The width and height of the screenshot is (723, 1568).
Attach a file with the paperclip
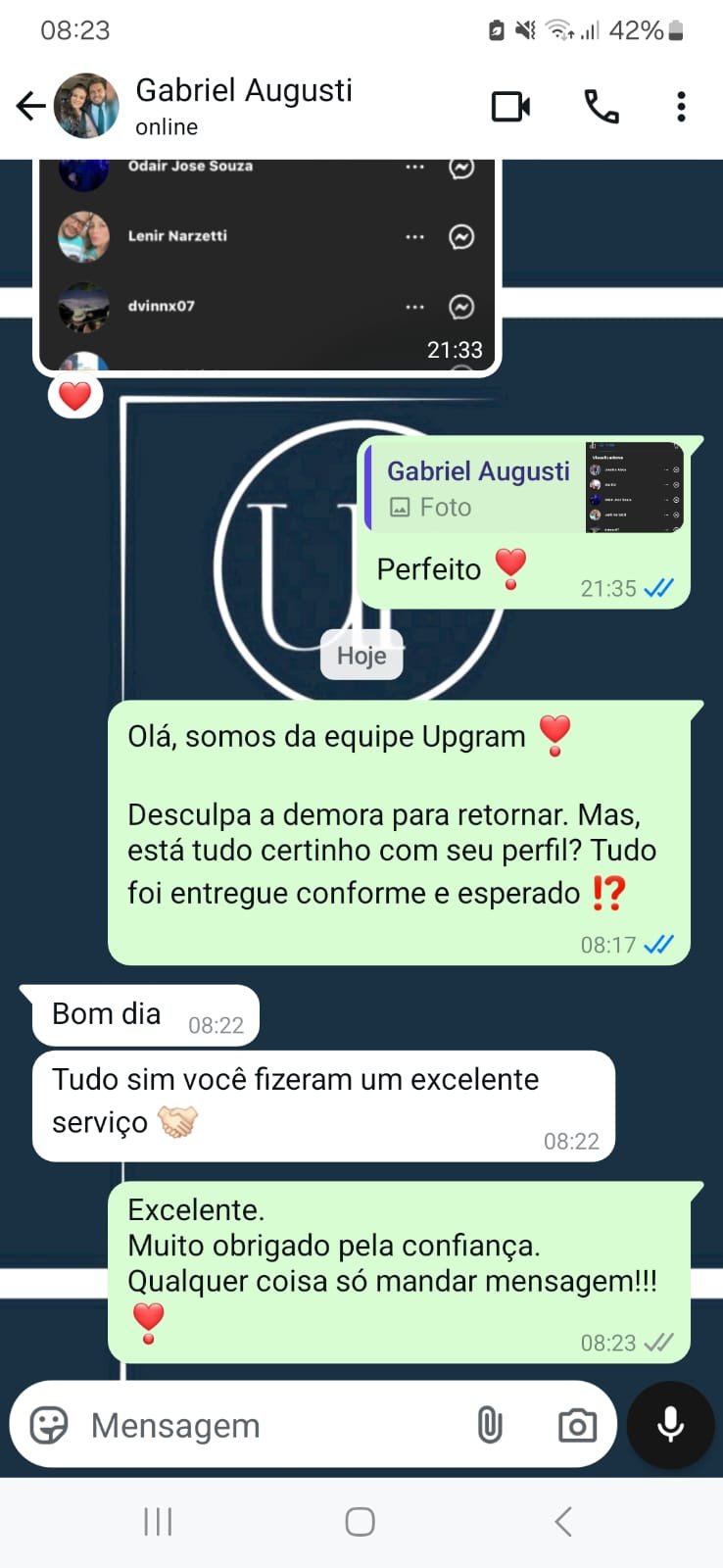coord(490,1425)
